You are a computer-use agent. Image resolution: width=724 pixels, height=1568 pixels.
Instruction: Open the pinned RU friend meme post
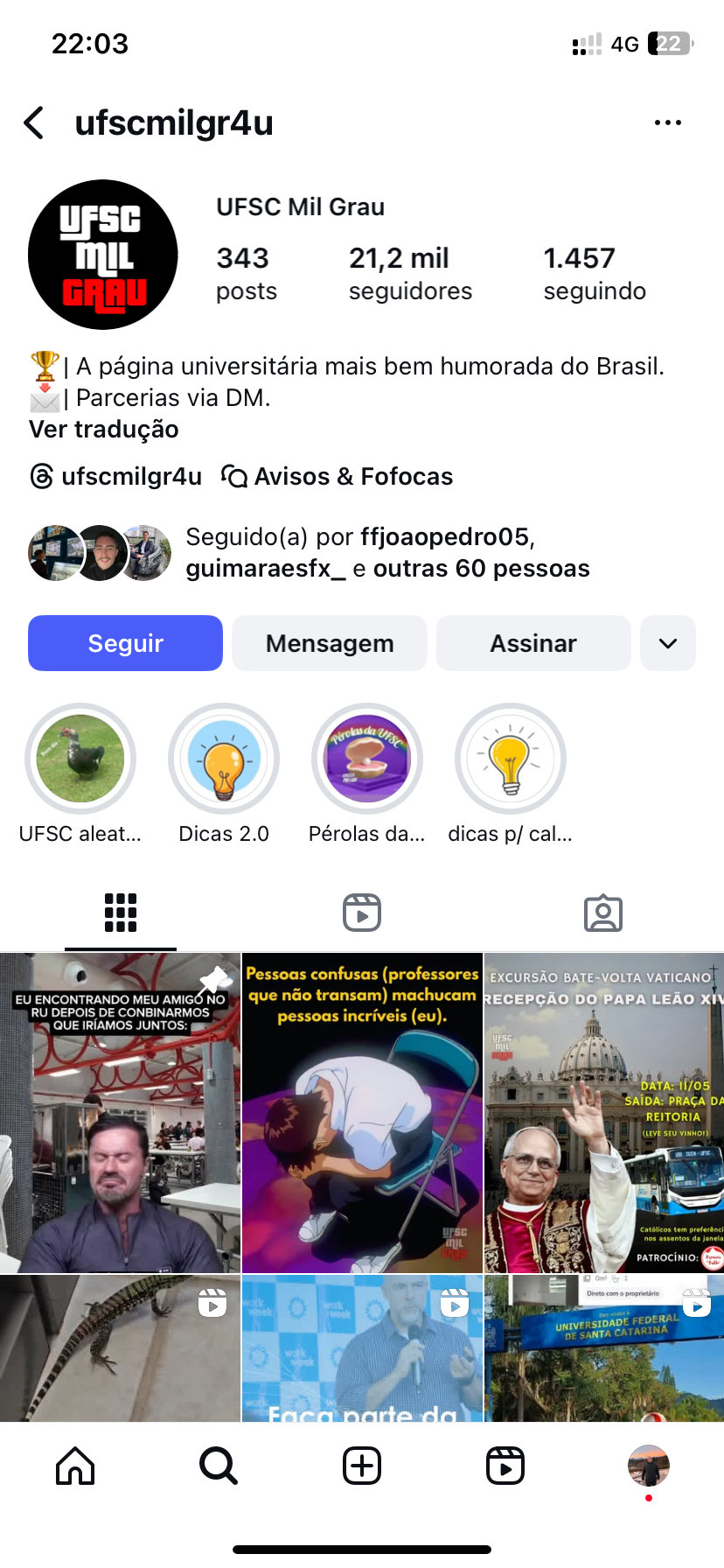click(120, 1112)
